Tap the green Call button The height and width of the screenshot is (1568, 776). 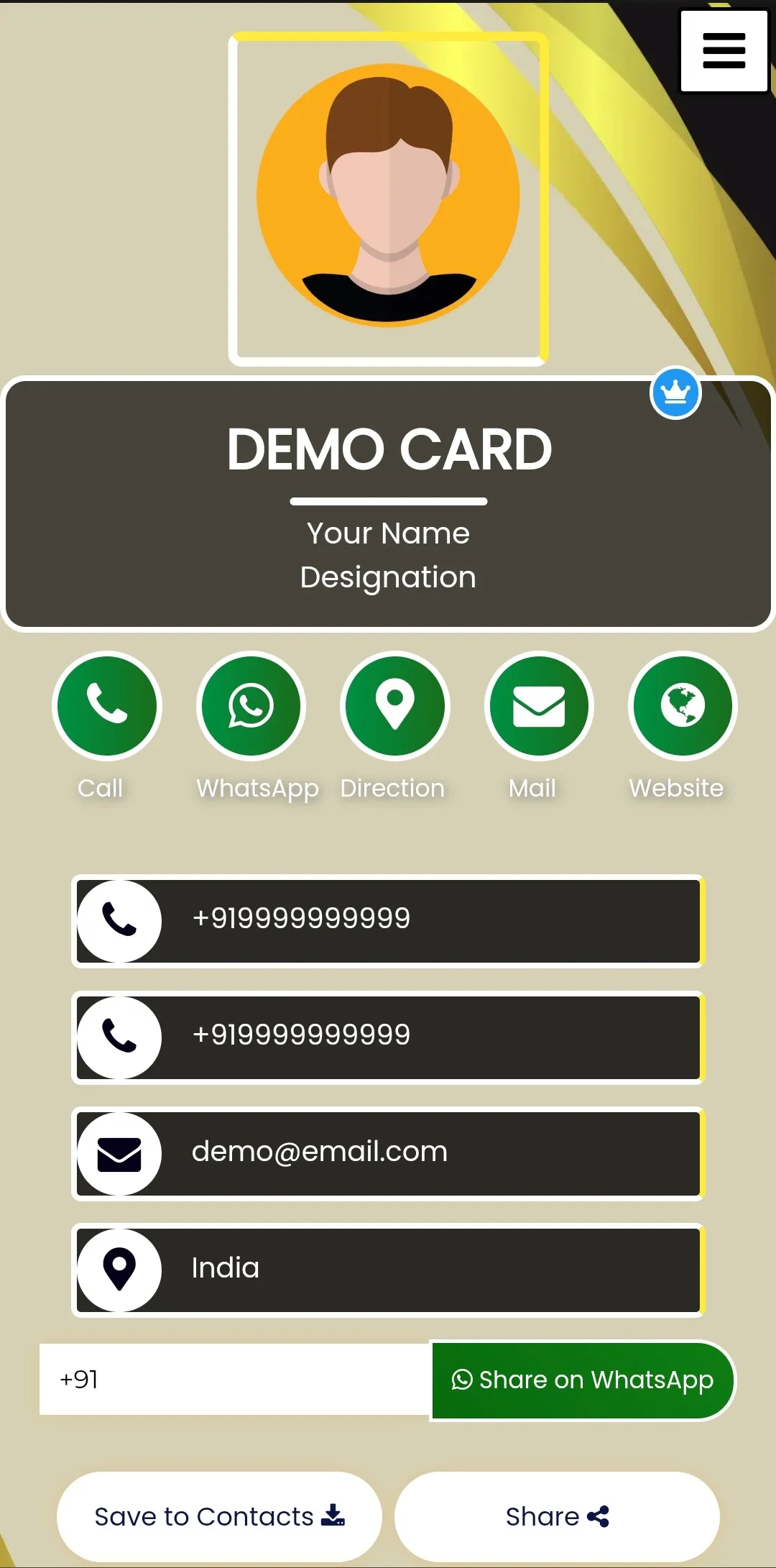click(x=107, y=705)
